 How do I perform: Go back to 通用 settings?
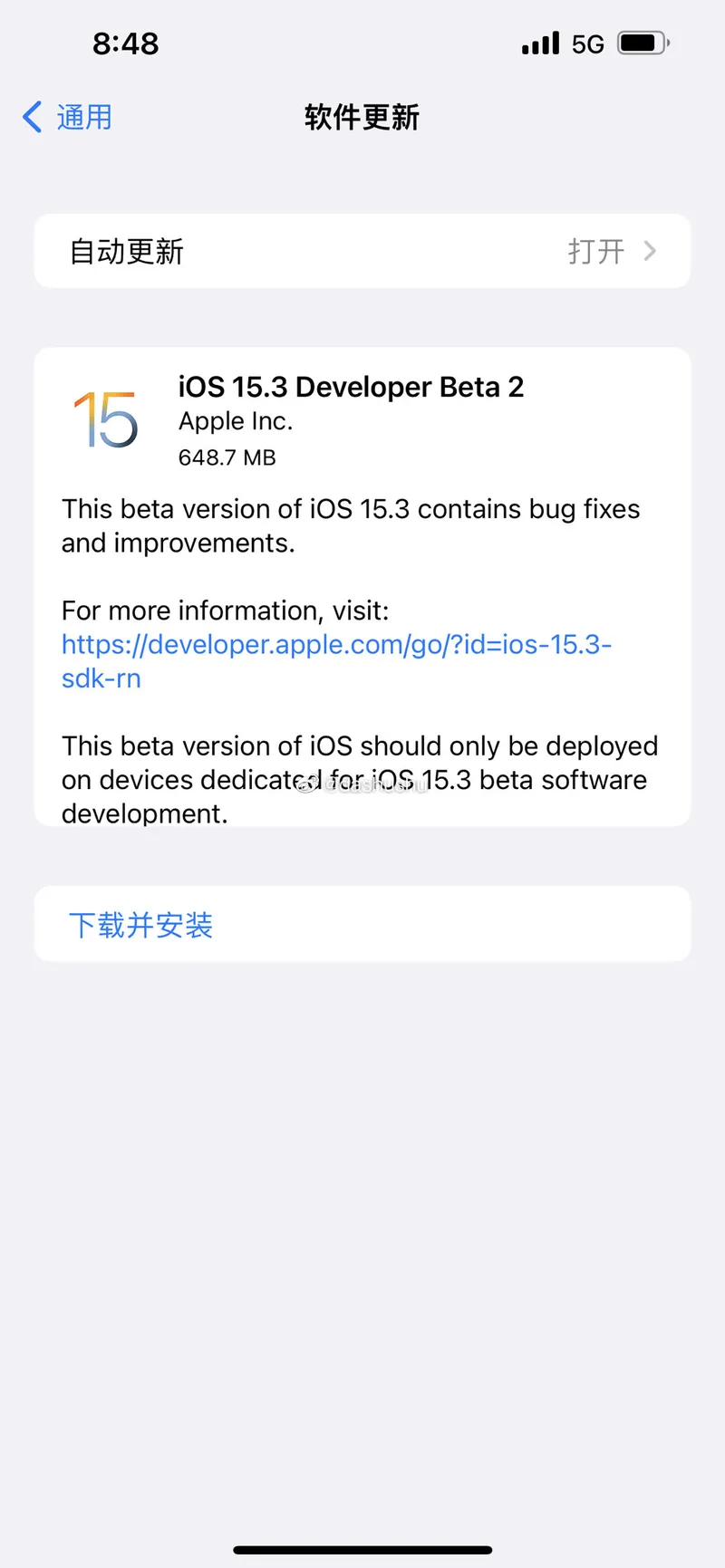(67, 117)
